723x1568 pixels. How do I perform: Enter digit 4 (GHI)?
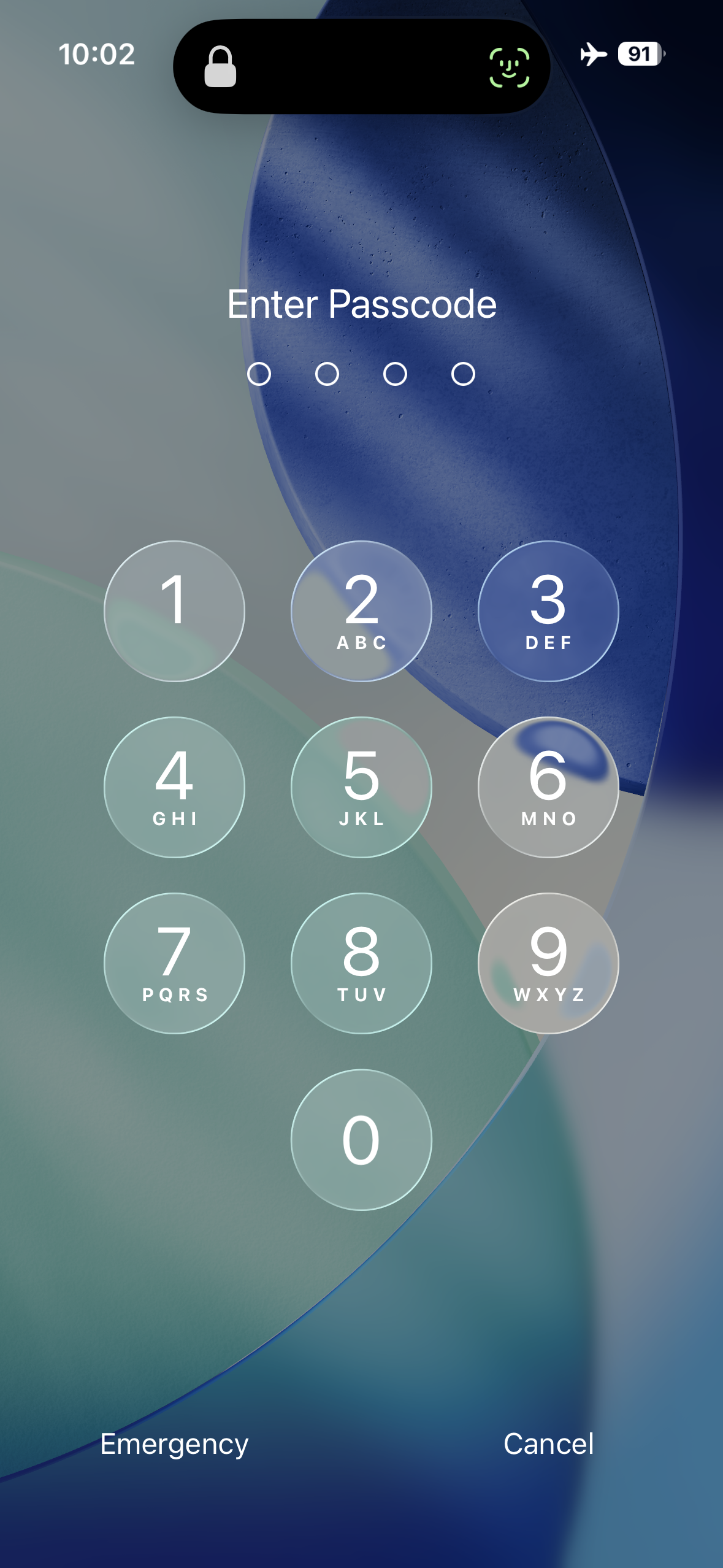174,787
